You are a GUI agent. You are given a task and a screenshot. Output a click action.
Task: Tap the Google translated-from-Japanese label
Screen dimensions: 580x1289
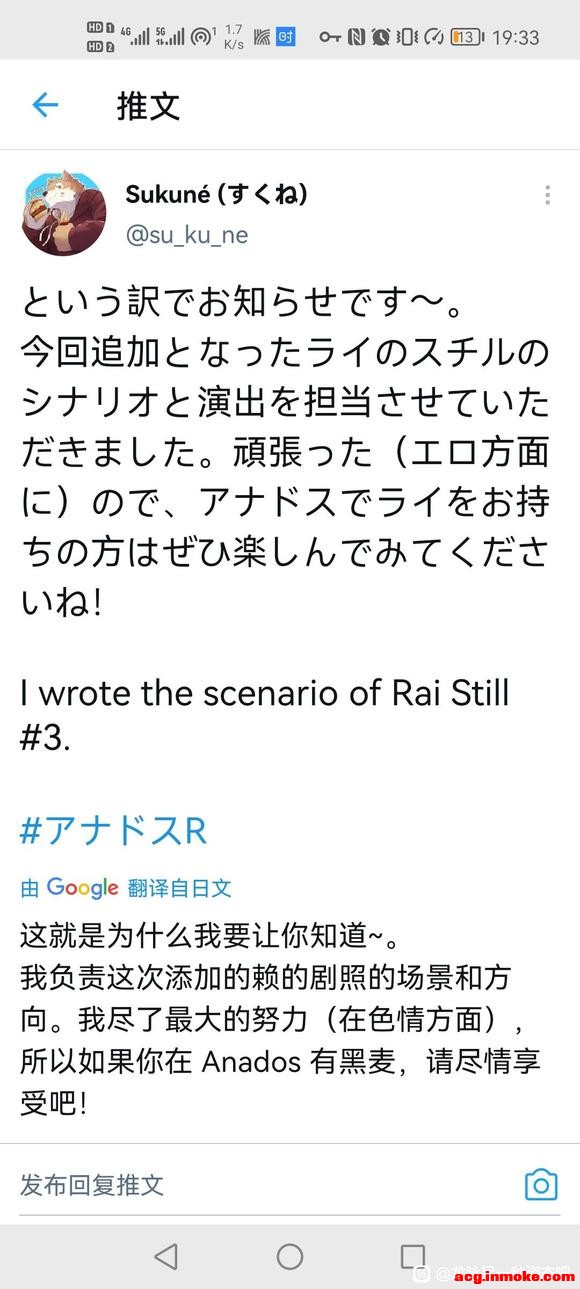(126, 887)
